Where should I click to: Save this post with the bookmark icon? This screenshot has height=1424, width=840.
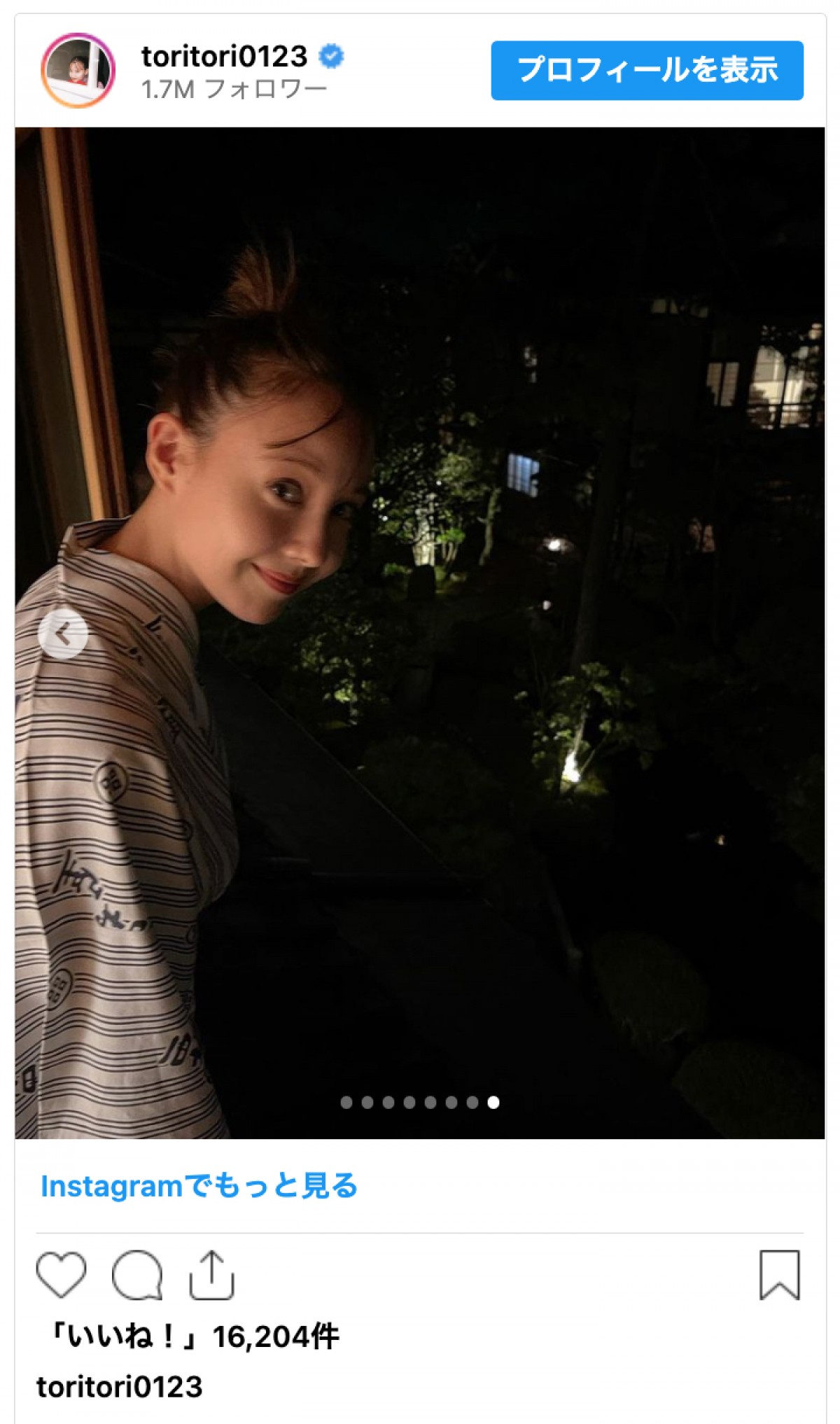pyautogui.click(x=779, y=1274)
